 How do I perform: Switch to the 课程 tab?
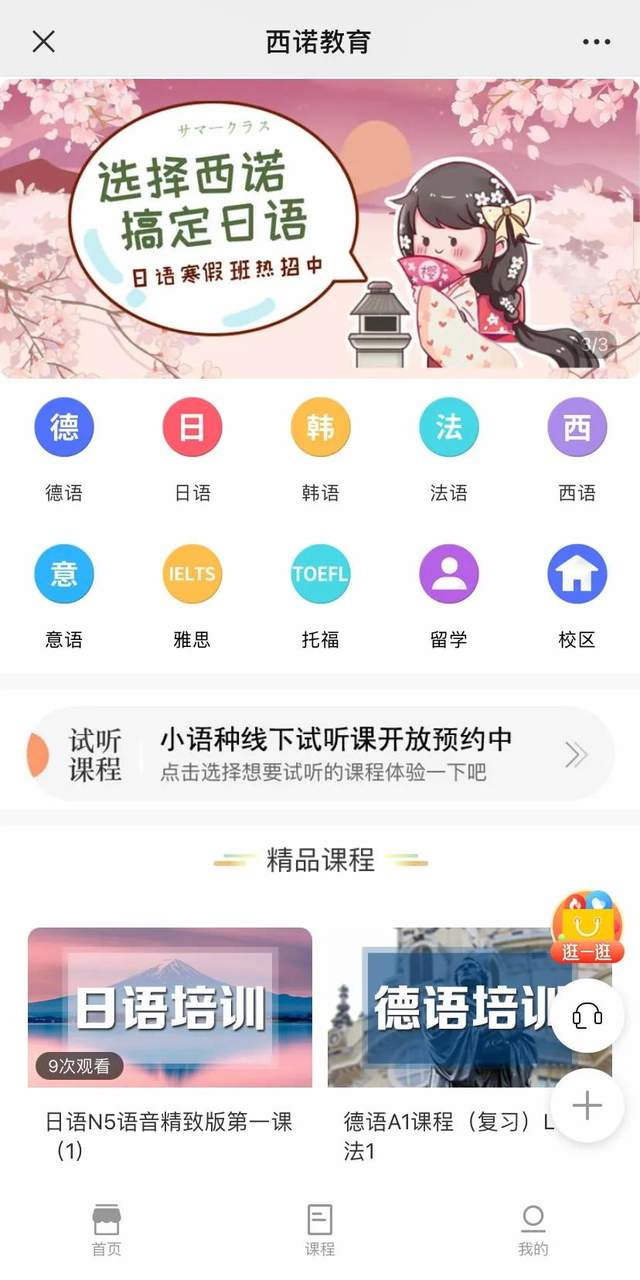320,1230
